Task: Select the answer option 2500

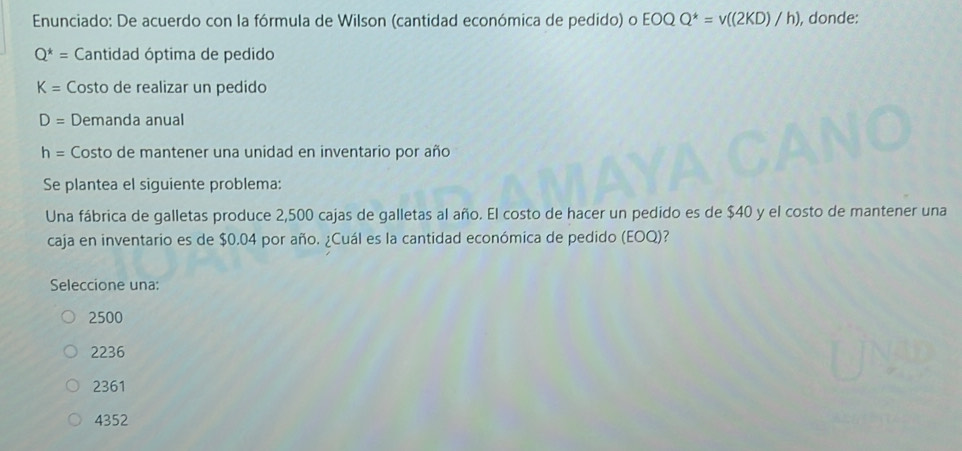Action: (x=70, y=318)
